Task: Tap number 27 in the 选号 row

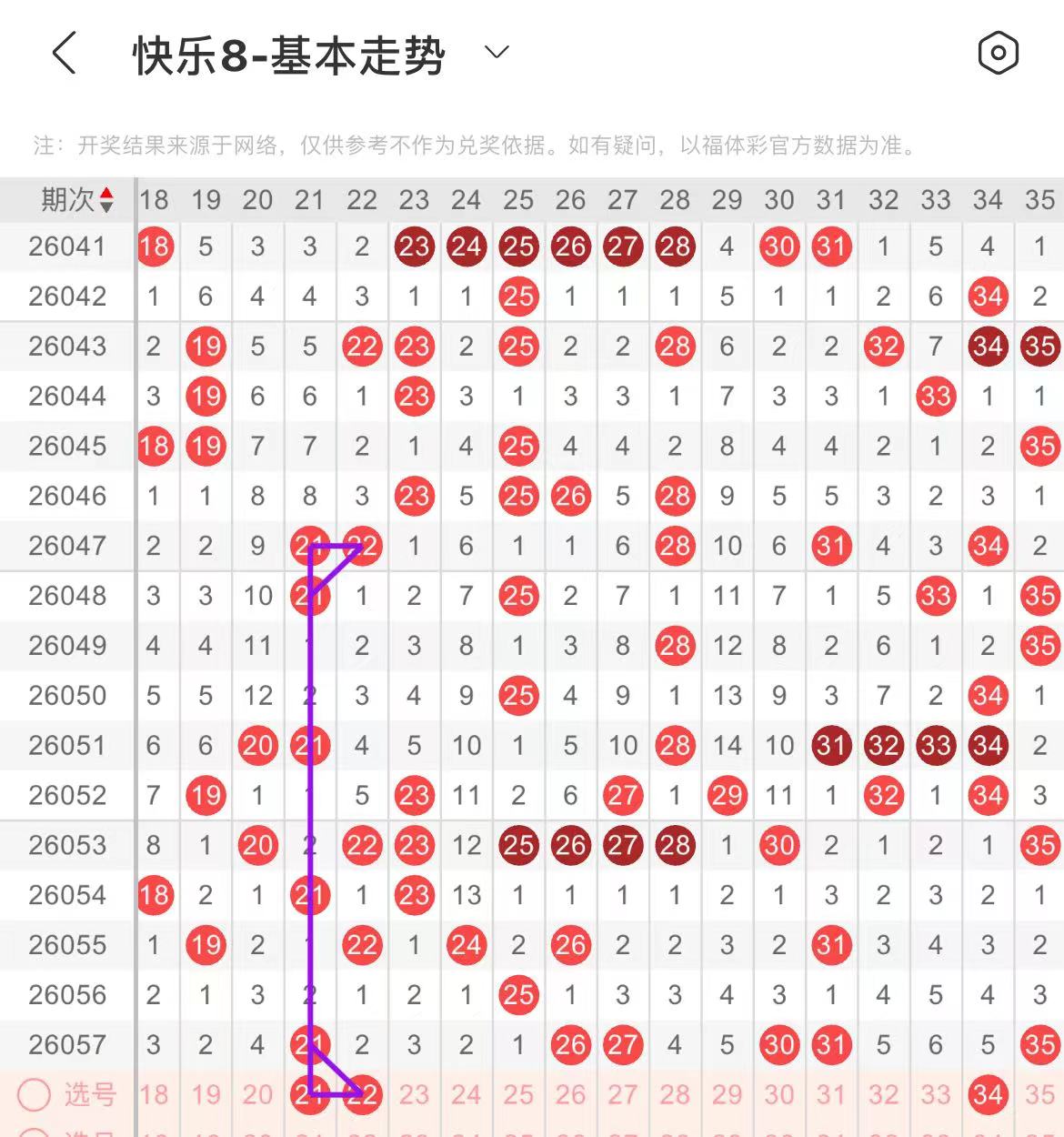Action: (x=622, y=1094)
